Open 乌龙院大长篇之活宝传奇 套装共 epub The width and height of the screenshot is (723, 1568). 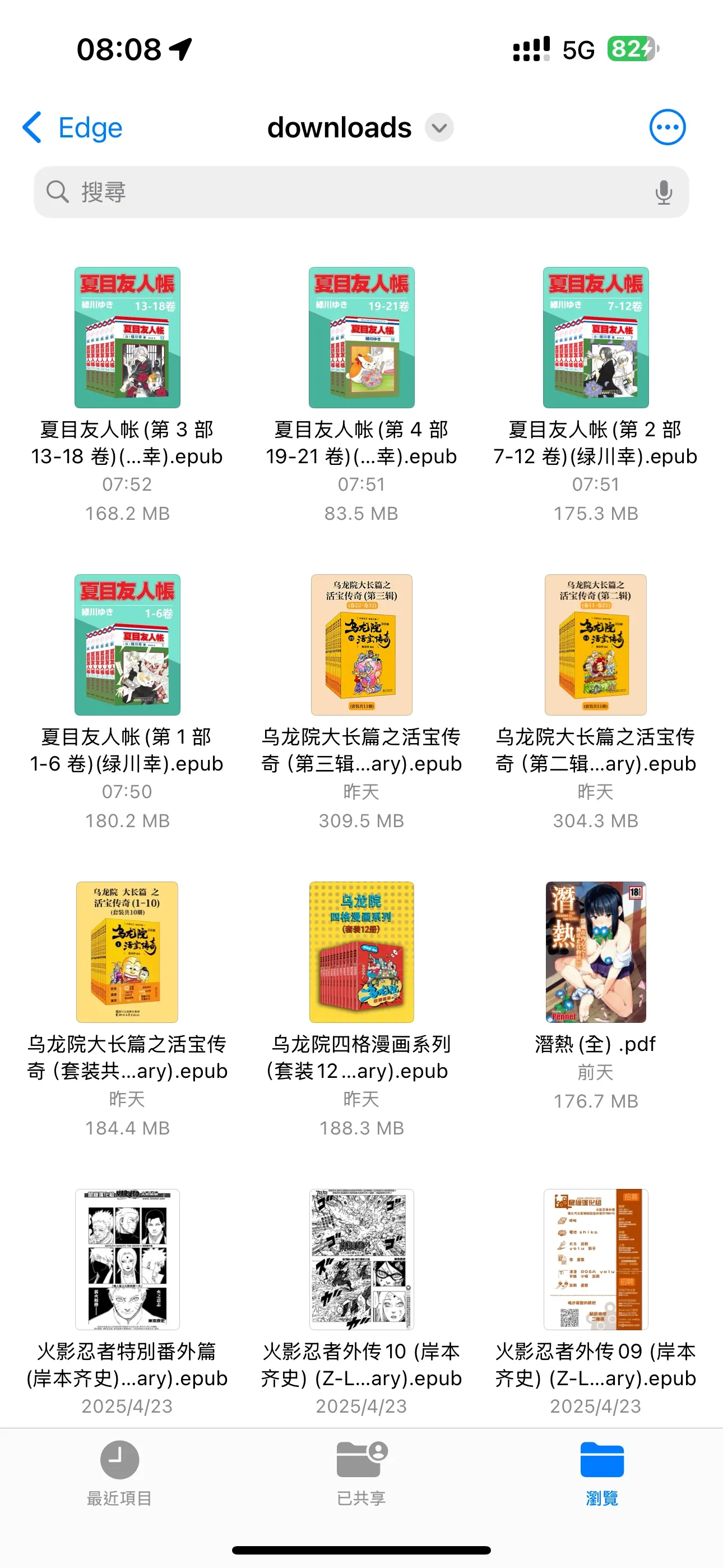point(127,953)
